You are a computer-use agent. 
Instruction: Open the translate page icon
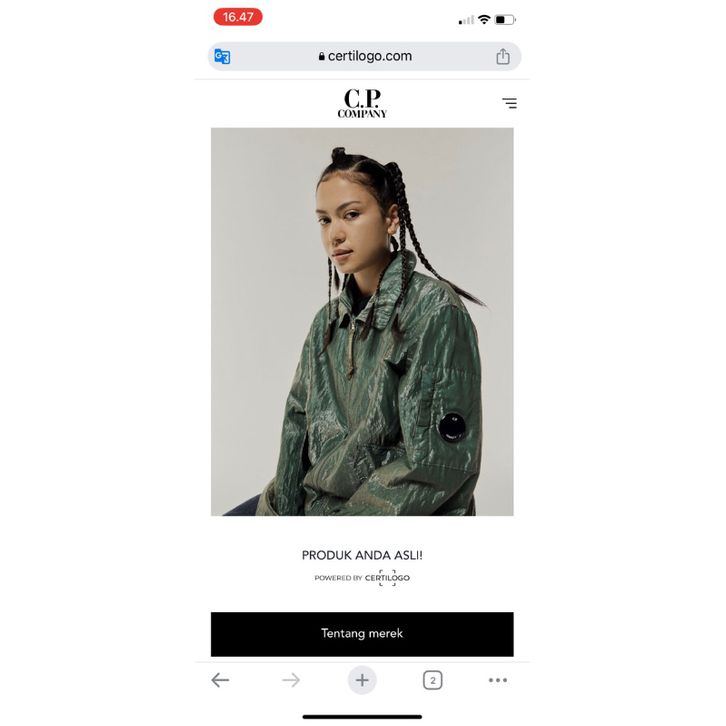(222, 57)
